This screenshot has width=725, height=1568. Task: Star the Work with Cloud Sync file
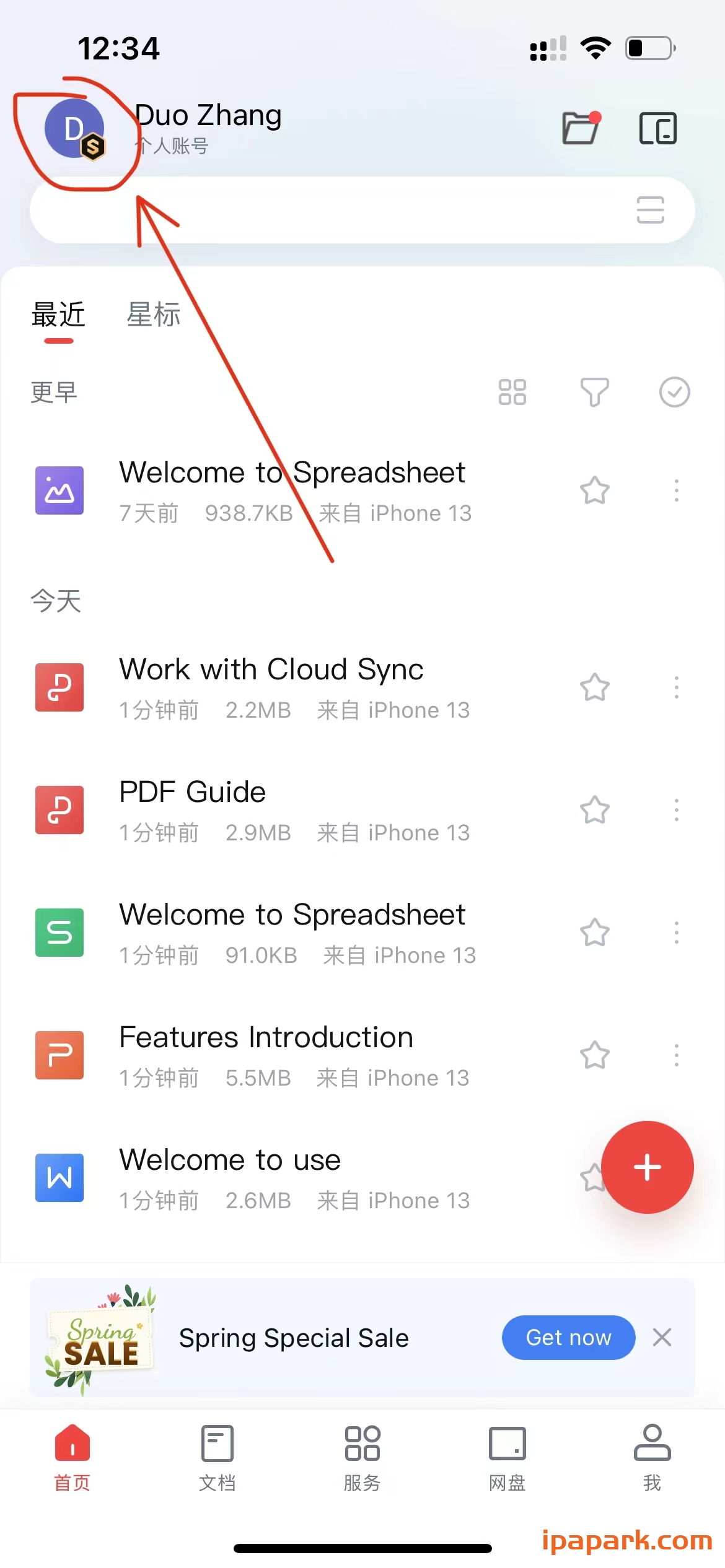coord(594,688)
